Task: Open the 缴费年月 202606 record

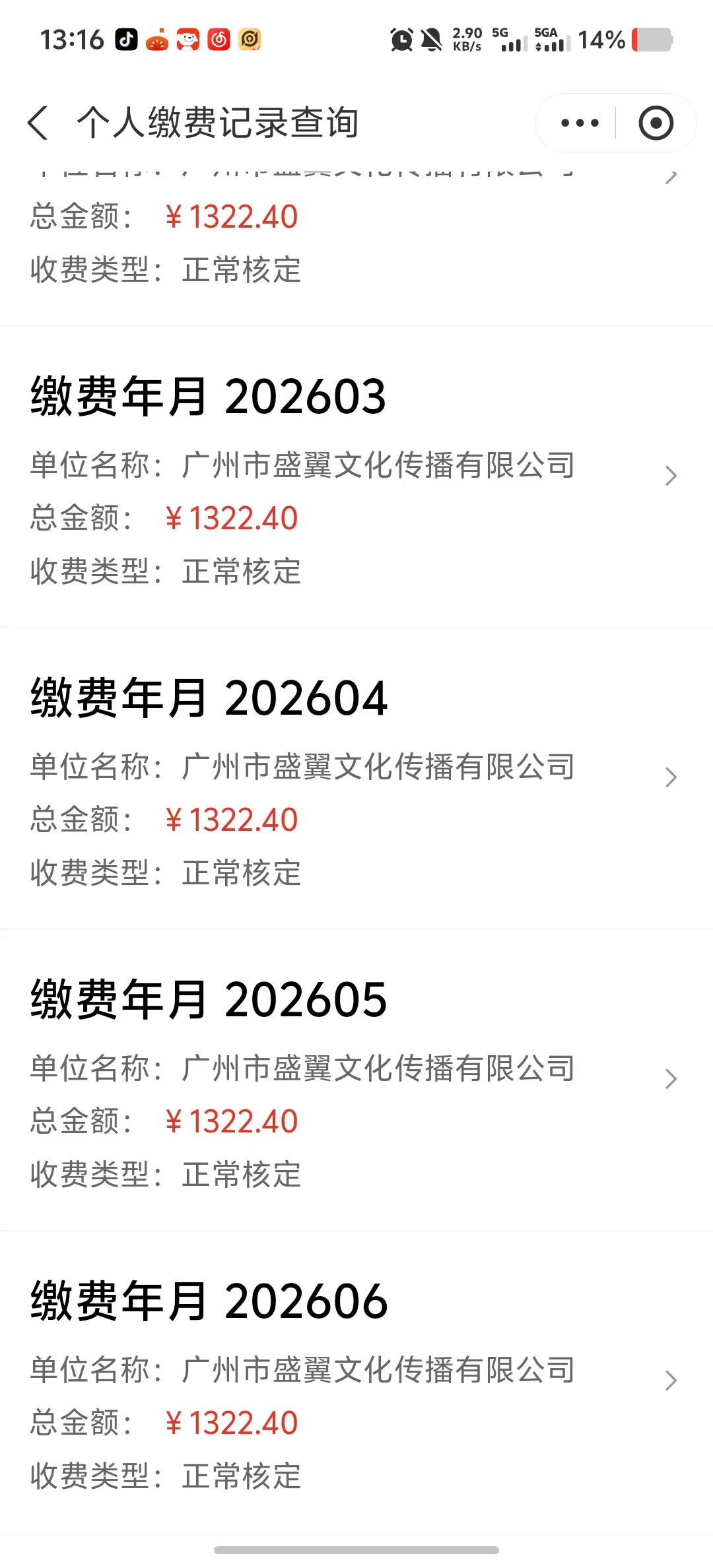Action: pos(356,1381)
